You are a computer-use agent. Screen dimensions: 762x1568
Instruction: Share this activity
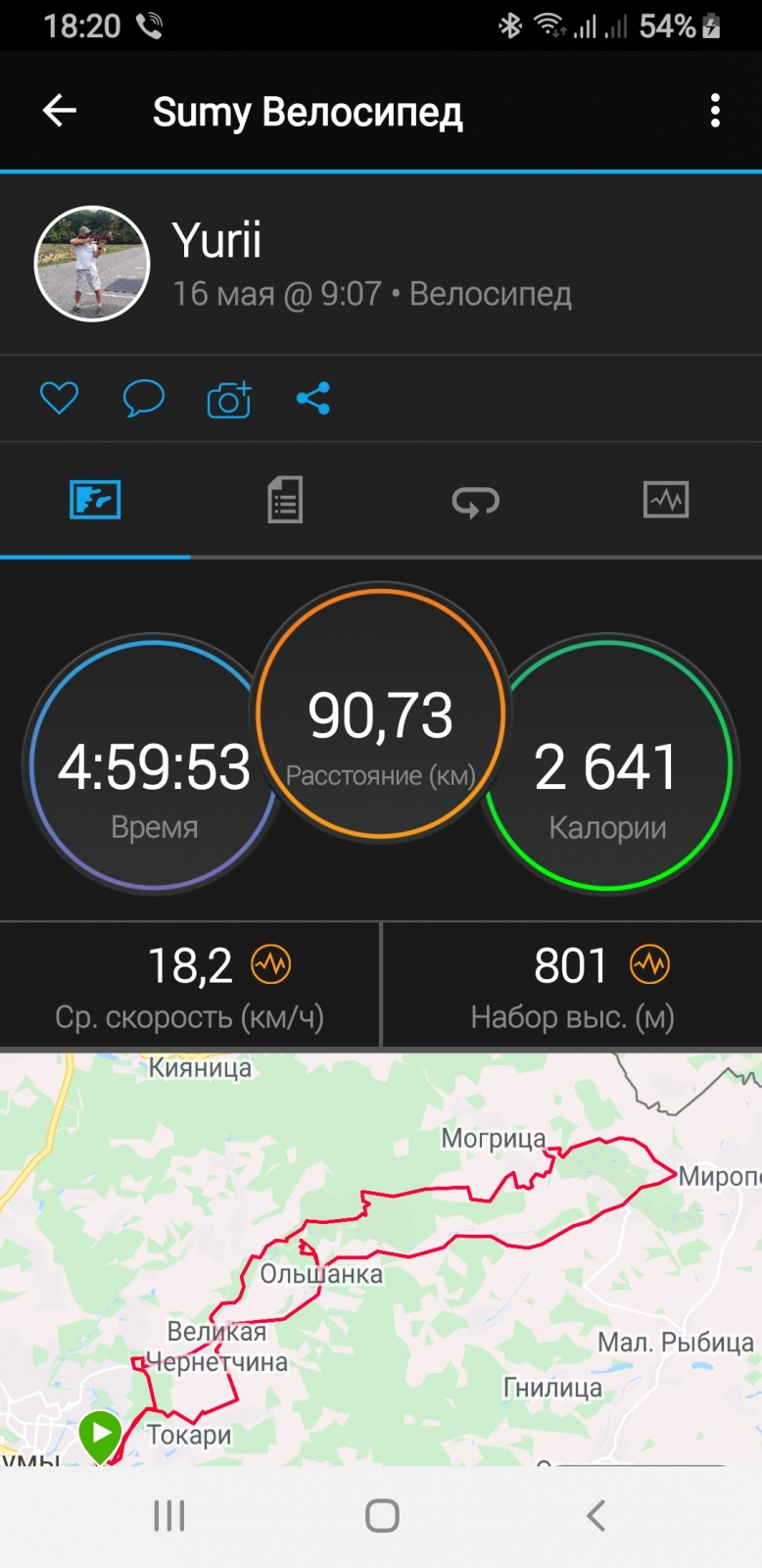313,399
